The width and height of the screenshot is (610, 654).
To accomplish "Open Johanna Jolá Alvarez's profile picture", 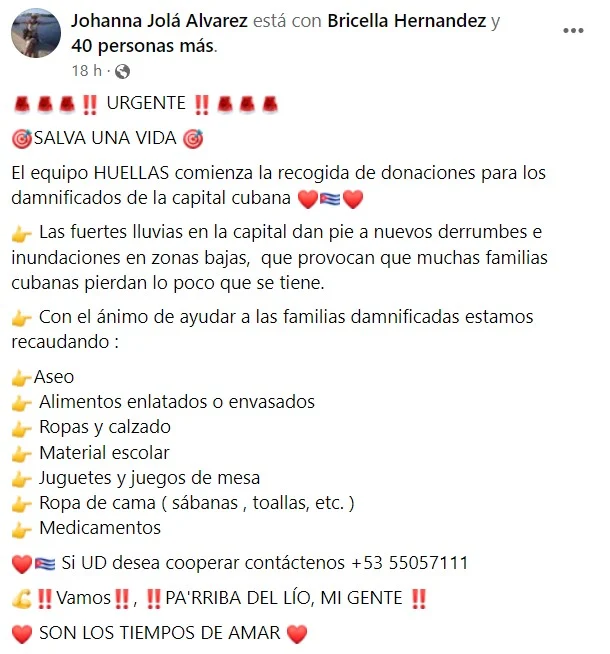I will coord(37,36).
